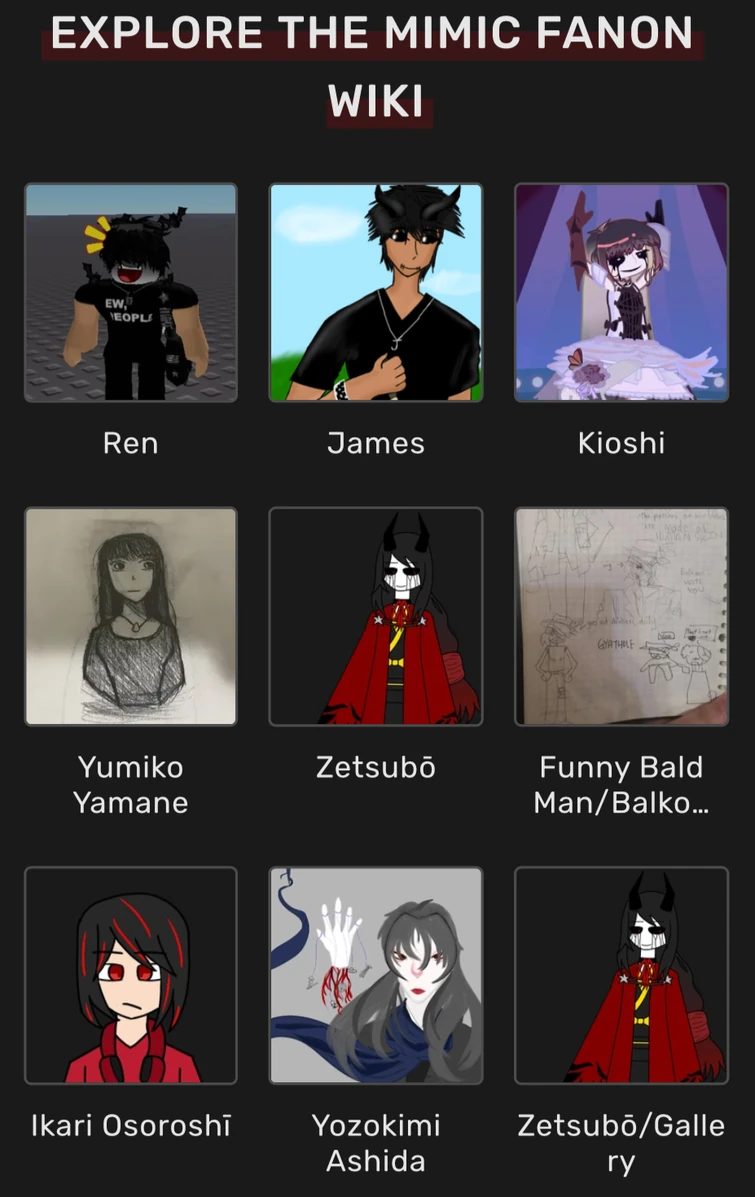
Task: Click the Funny Bald Man notebook doodle thumbnail
Action: pyautogui.click(x=622, y=616)
